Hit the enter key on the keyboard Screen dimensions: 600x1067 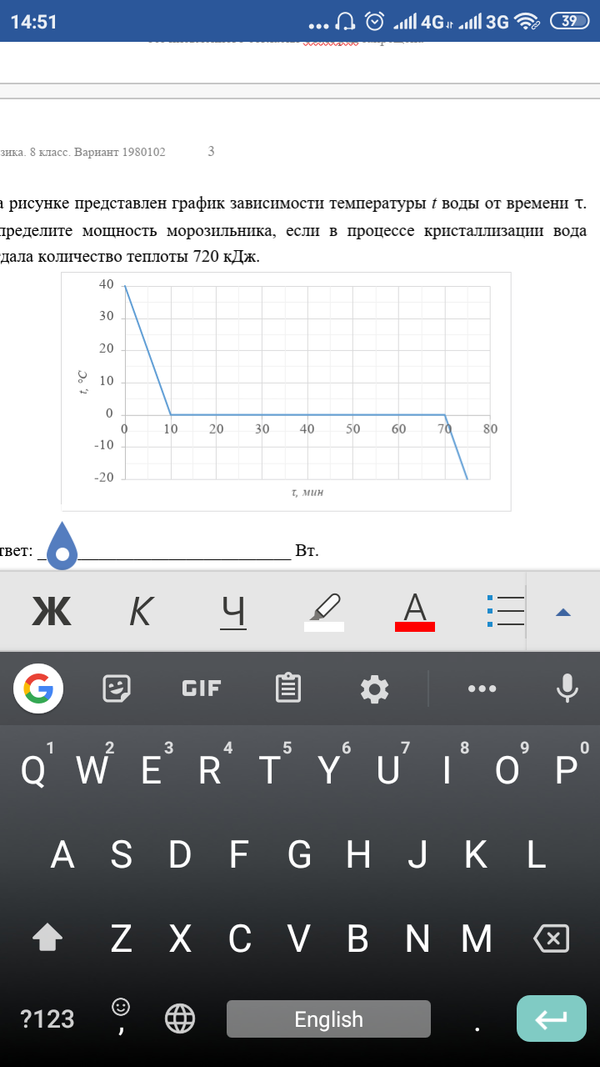pyautogui.click(x=551, y=1019)
